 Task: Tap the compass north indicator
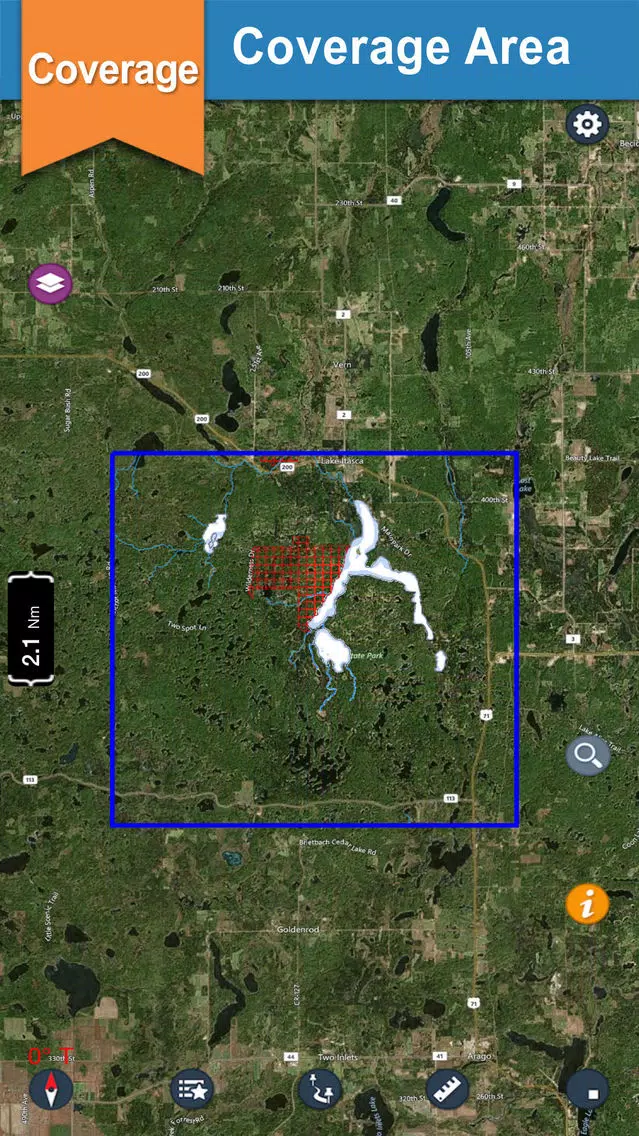51,1089
